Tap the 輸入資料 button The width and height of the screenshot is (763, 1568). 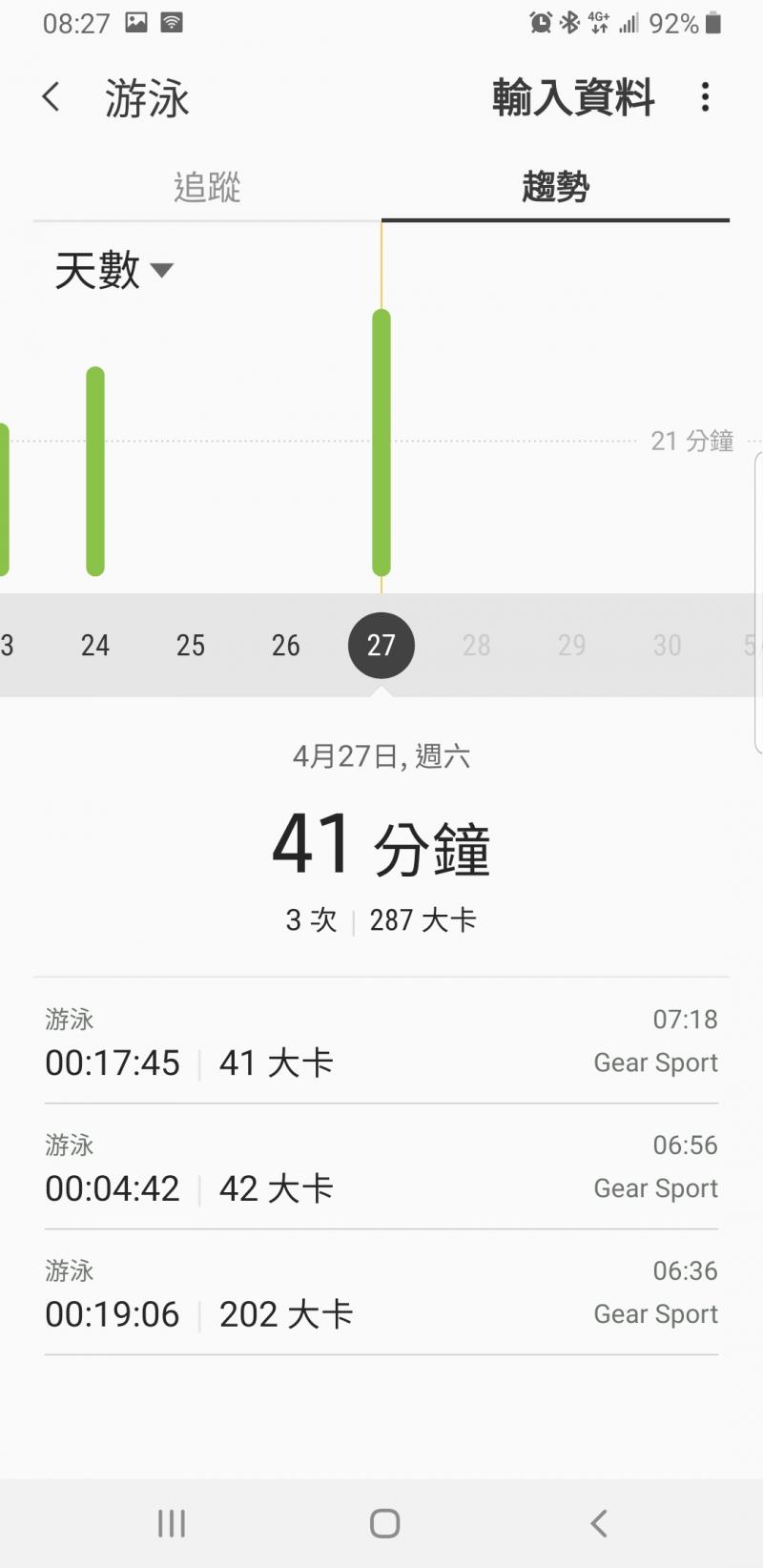click(573, 97)
